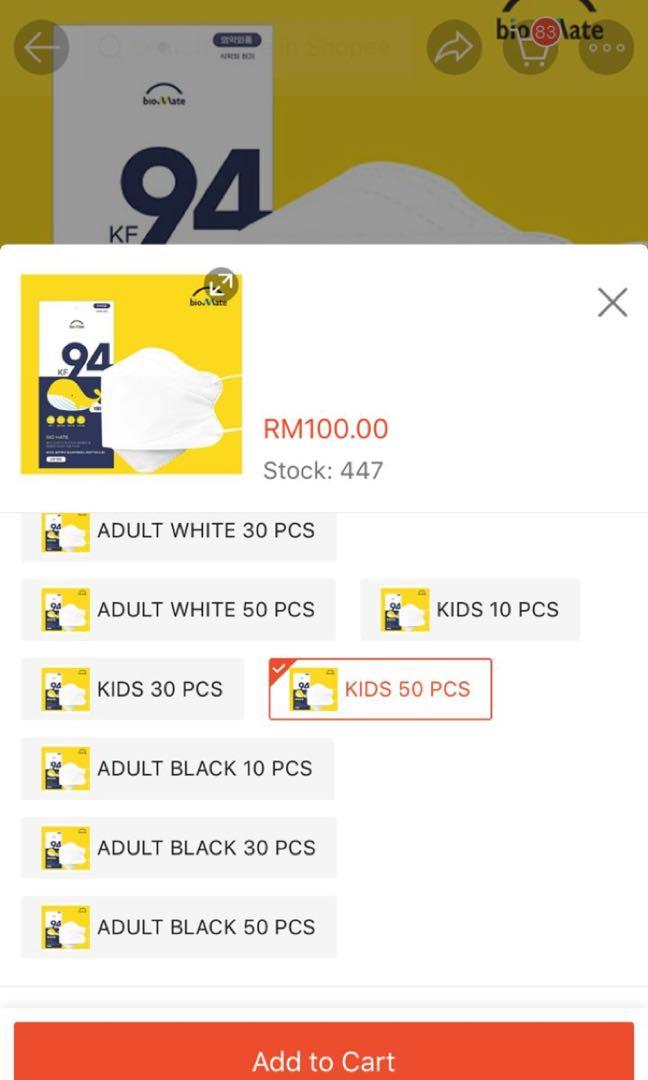Deselect the KIDS 50 PCS option

coord(380,689)
